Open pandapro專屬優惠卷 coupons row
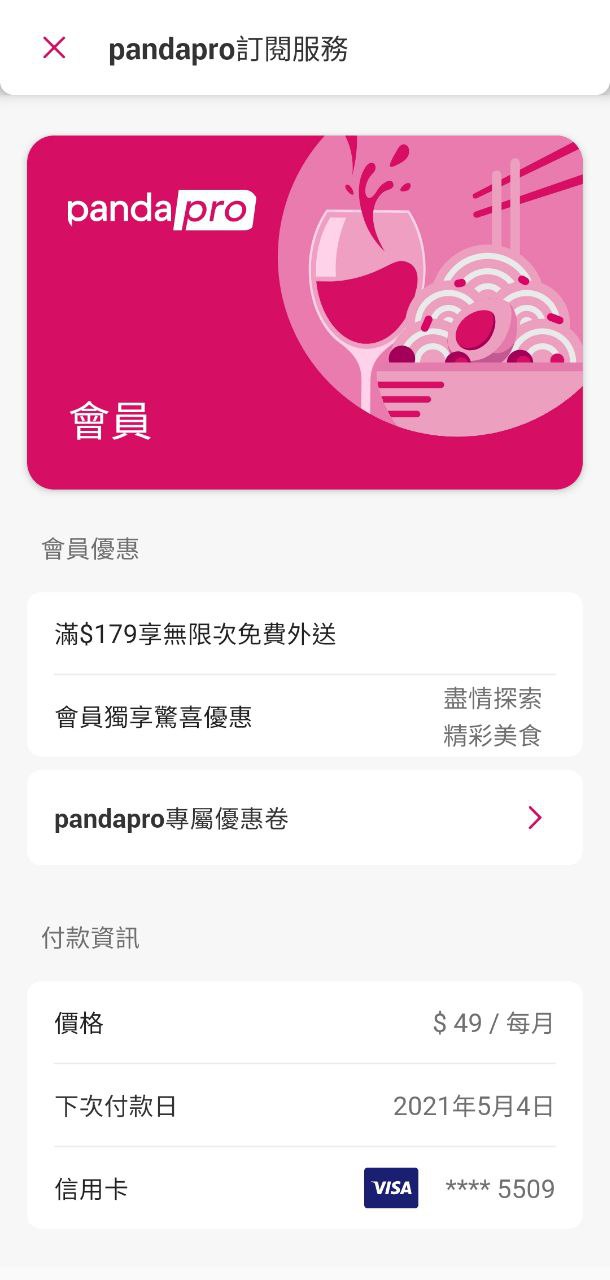 (304, 819)
